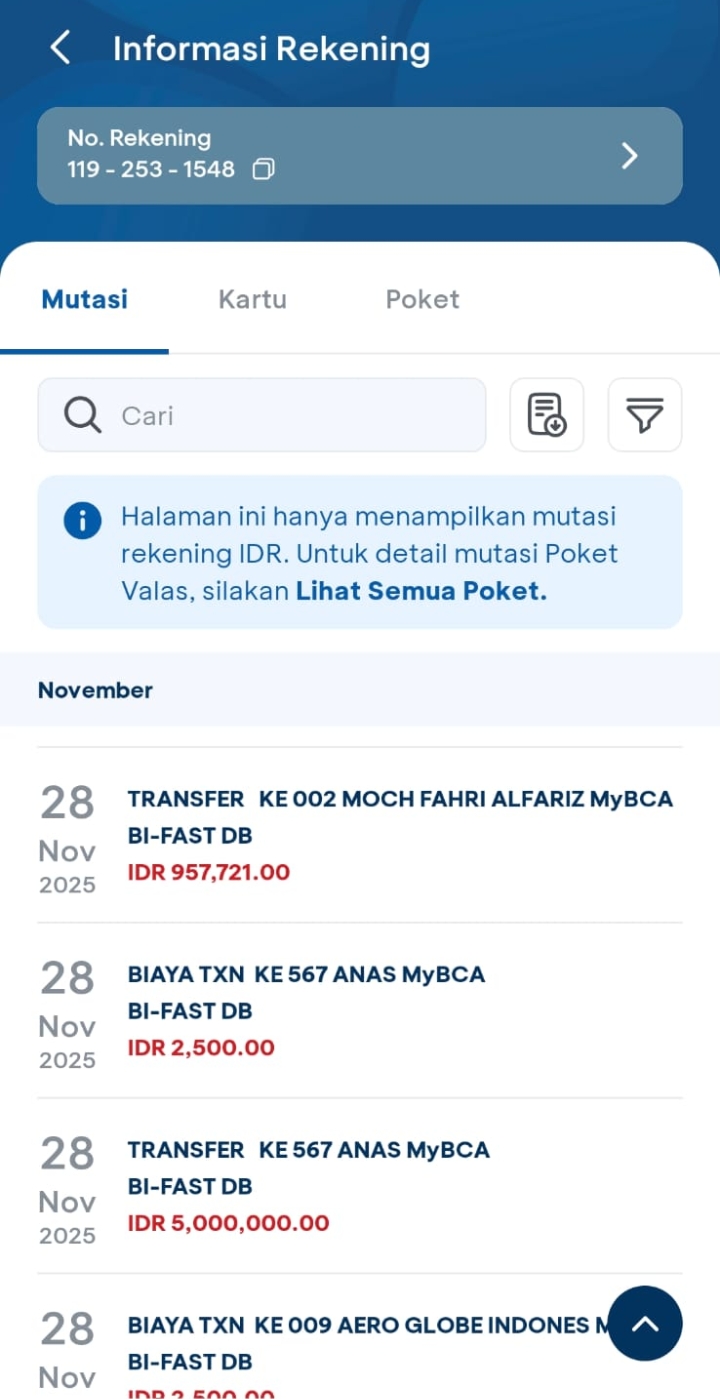This screenshot has height=1399, width=720.
Task: Tap the chevron on the No. Rekening card
Action: point(629,156)
